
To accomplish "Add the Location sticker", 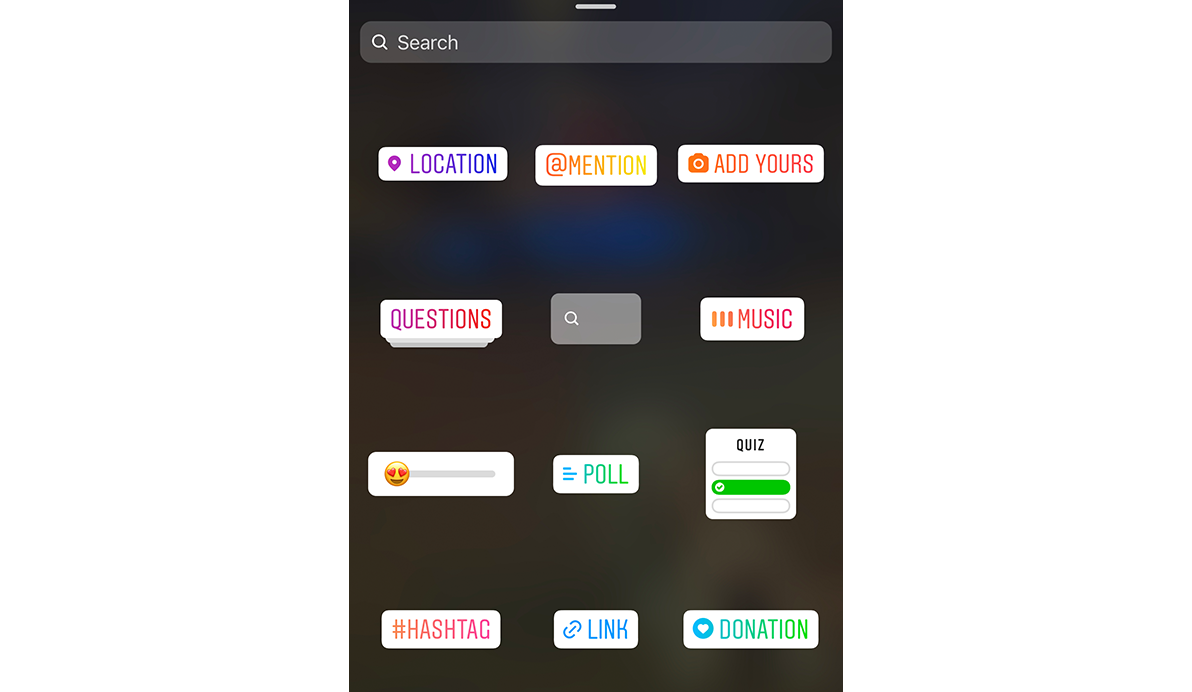I will tap(443, 164).
